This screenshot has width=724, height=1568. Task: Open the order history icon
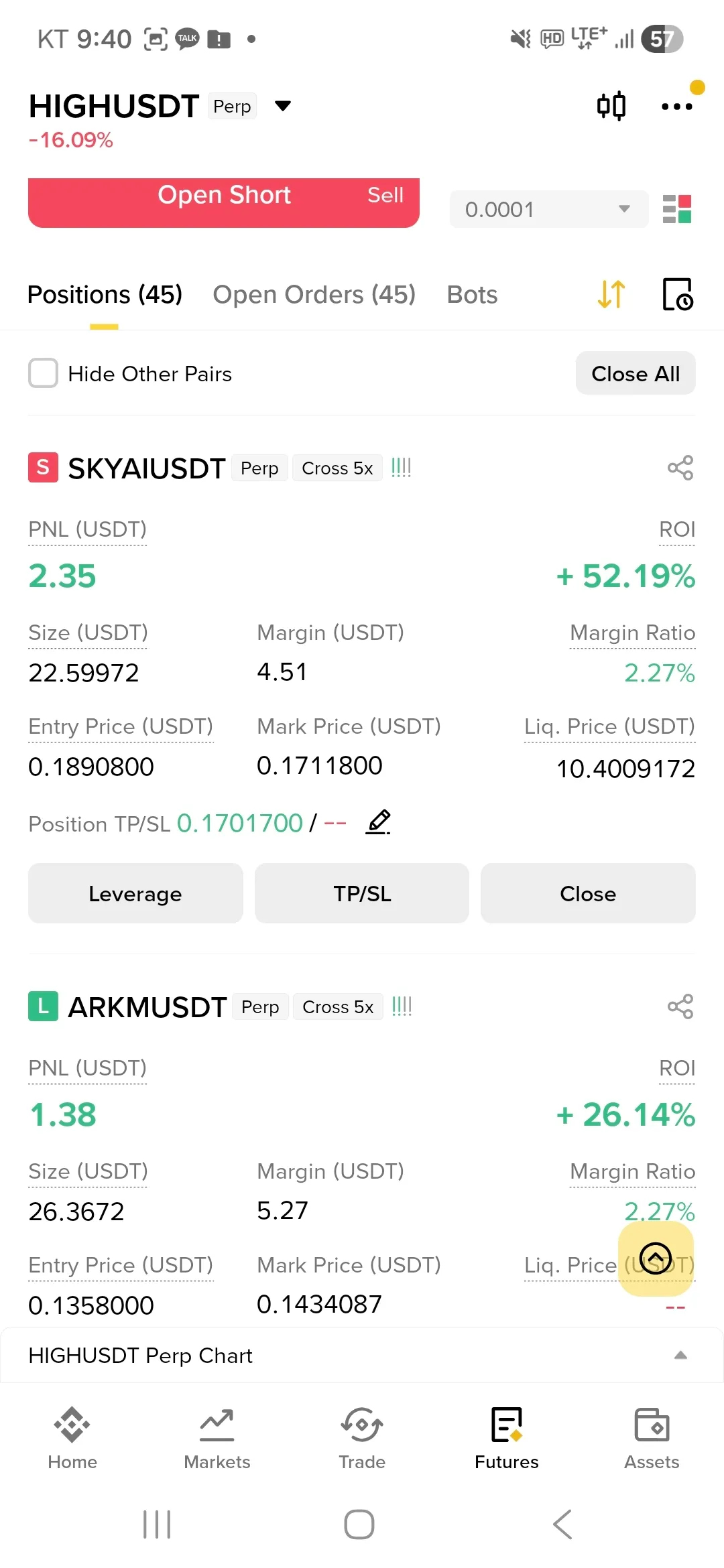677,294
